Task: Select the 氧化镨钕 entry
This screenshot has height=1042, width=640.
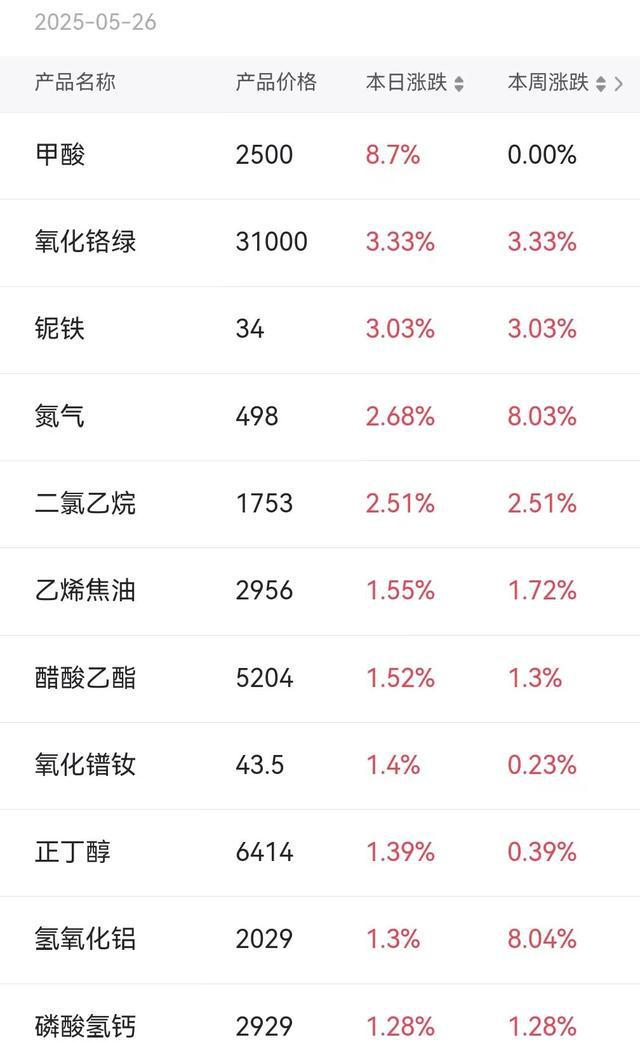Action: pos(320,766)
